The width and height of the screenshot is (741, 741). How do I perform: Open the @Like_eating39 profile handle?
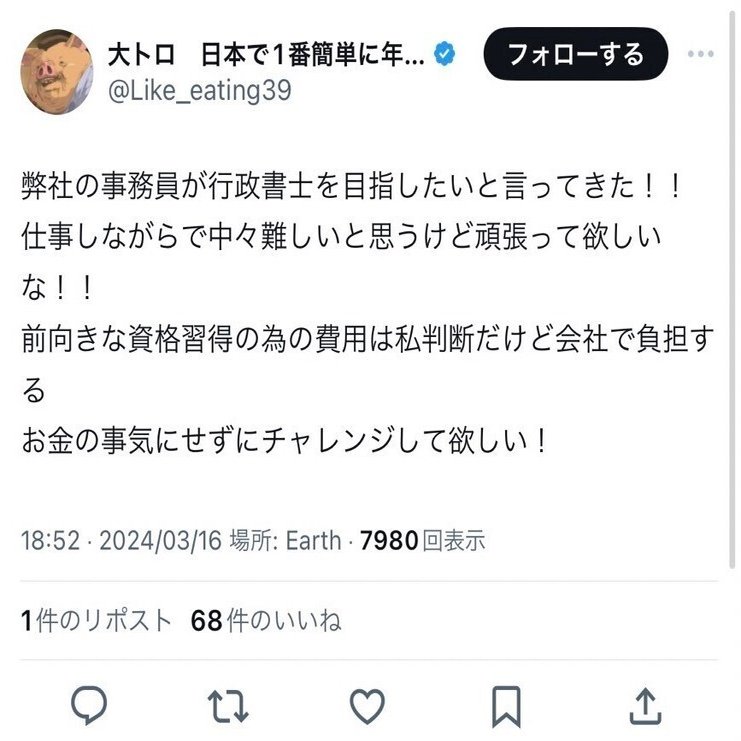199,90
